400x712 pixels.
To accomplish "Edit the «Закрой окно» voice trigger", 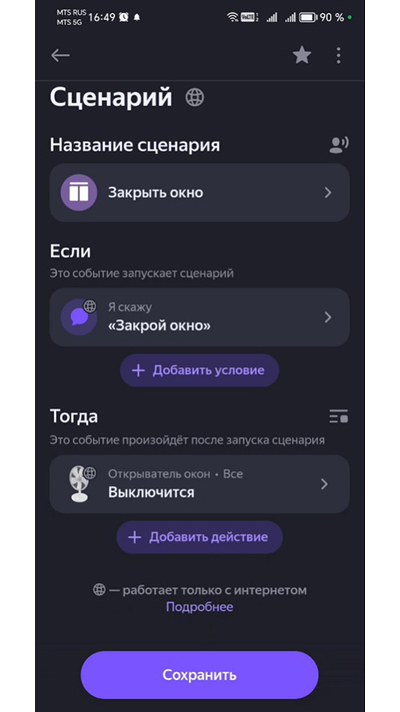I will pyautogui.click(x=199, y=317).
